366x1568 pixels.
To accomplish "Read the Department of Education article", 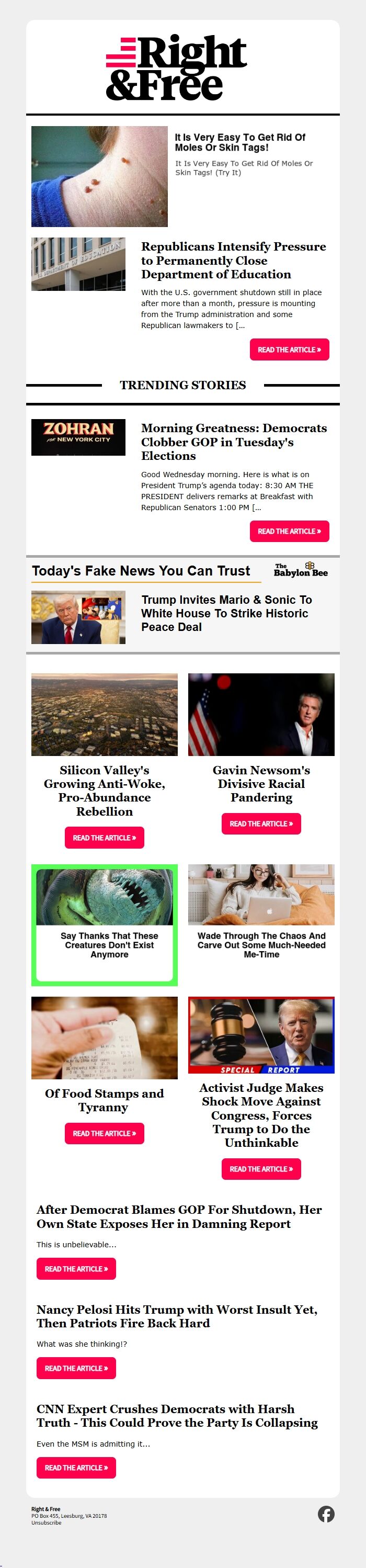I will [289, 349].
